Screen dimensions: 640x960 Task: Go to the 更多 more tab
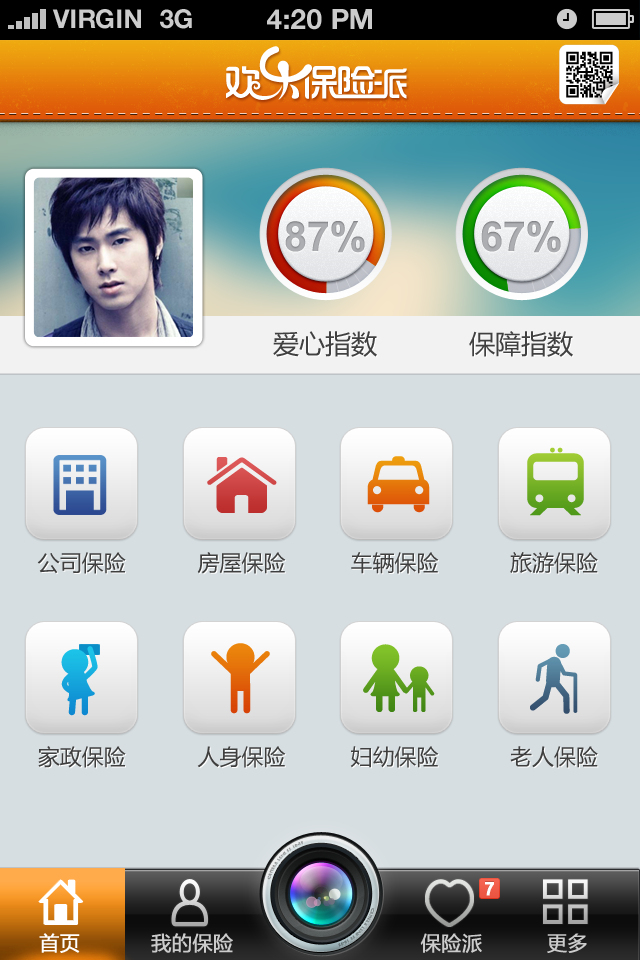[x=566, y=914]
